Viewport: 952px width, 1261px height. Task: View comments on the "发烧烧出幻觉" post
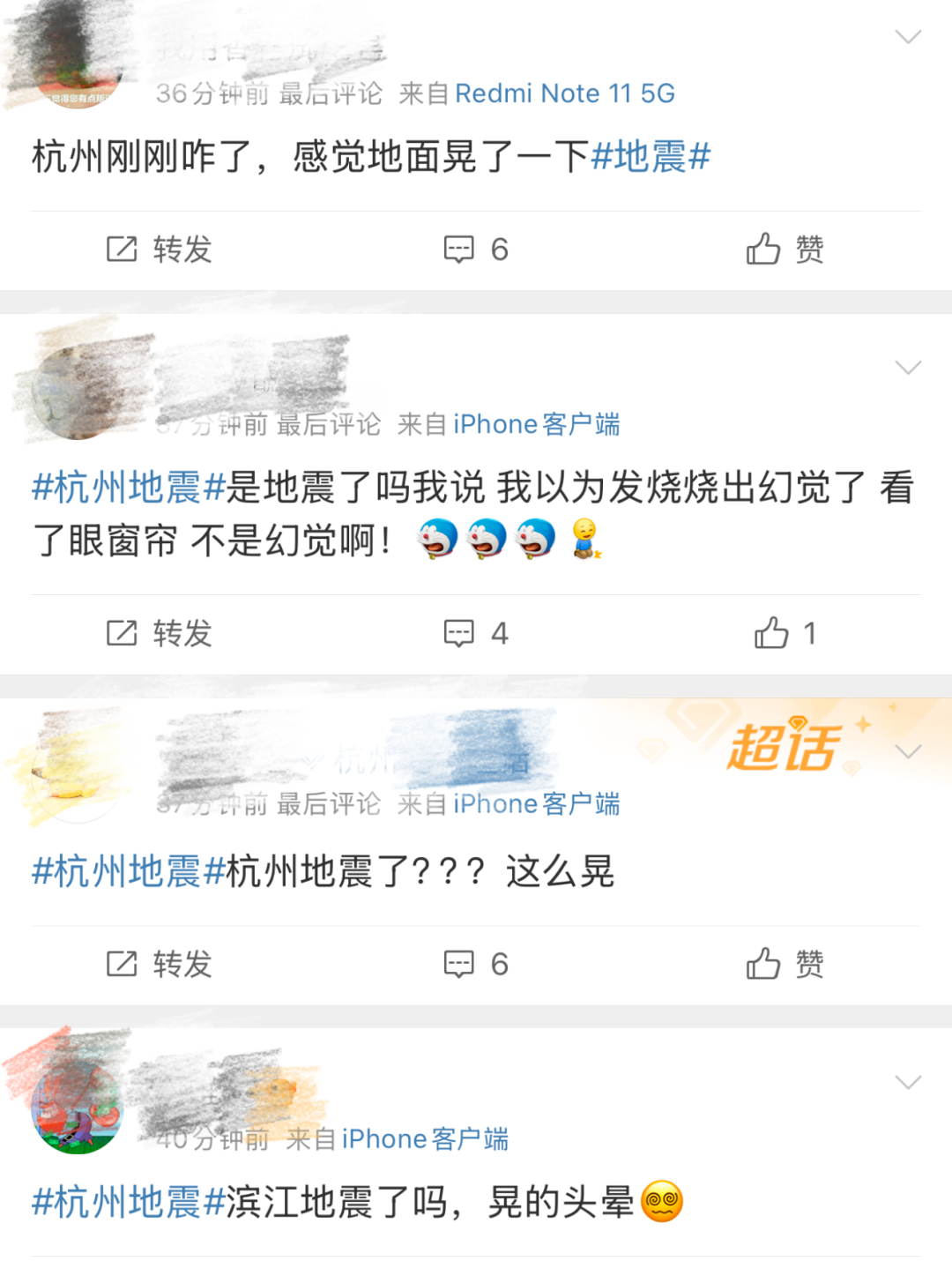(476, 633)
